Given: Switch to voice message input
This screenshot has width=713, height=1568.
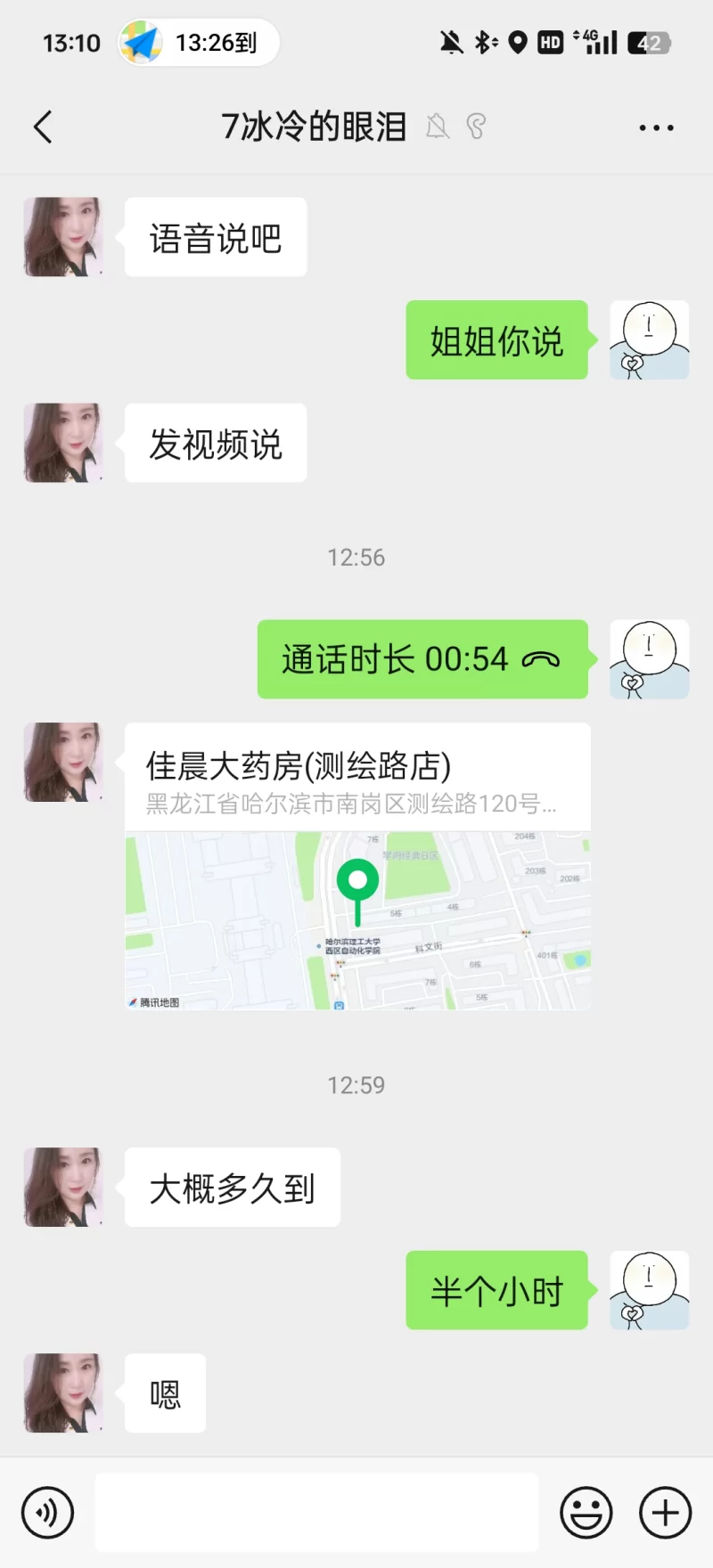Looking at the screenshot, I should coord(47,1513).
